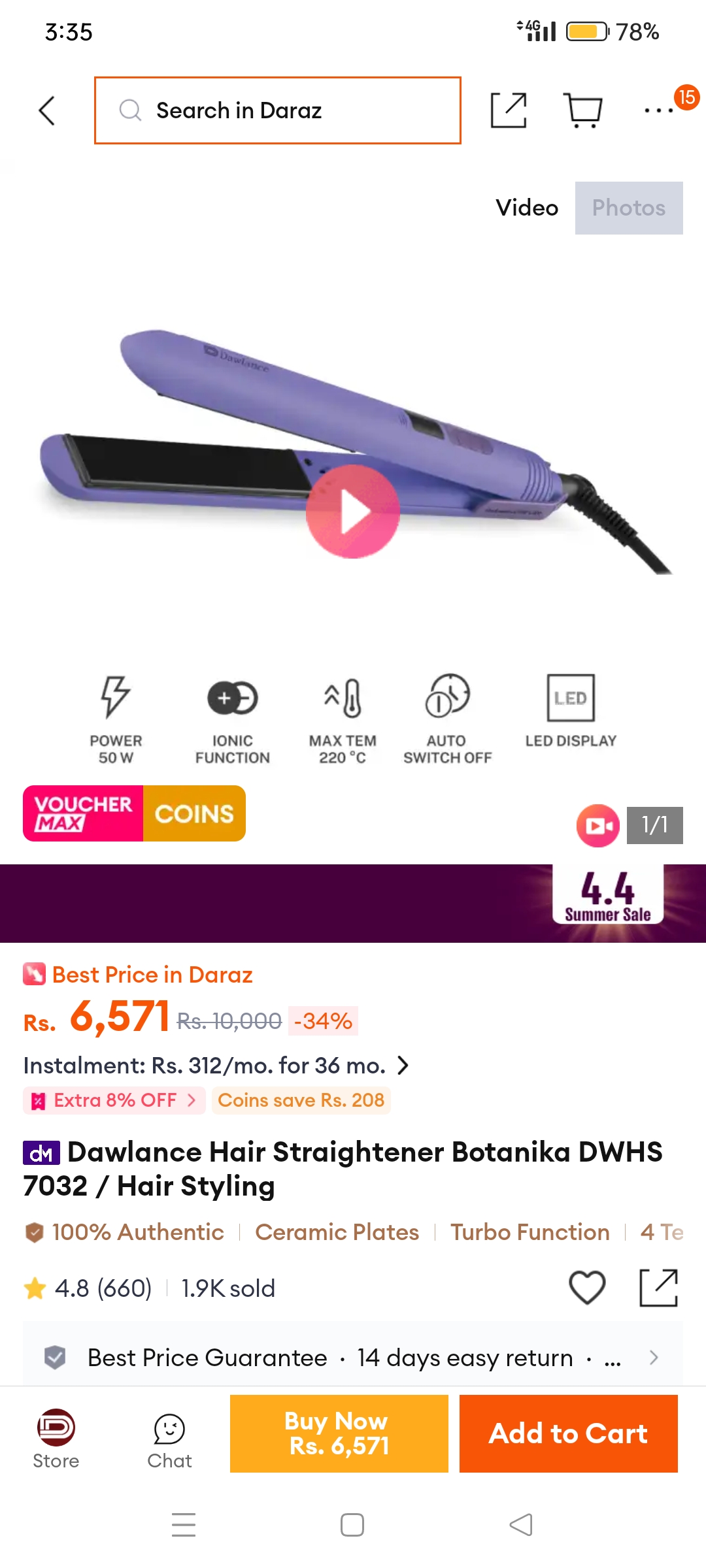
Task: Add to Cart
Action: coord(569,1433)
